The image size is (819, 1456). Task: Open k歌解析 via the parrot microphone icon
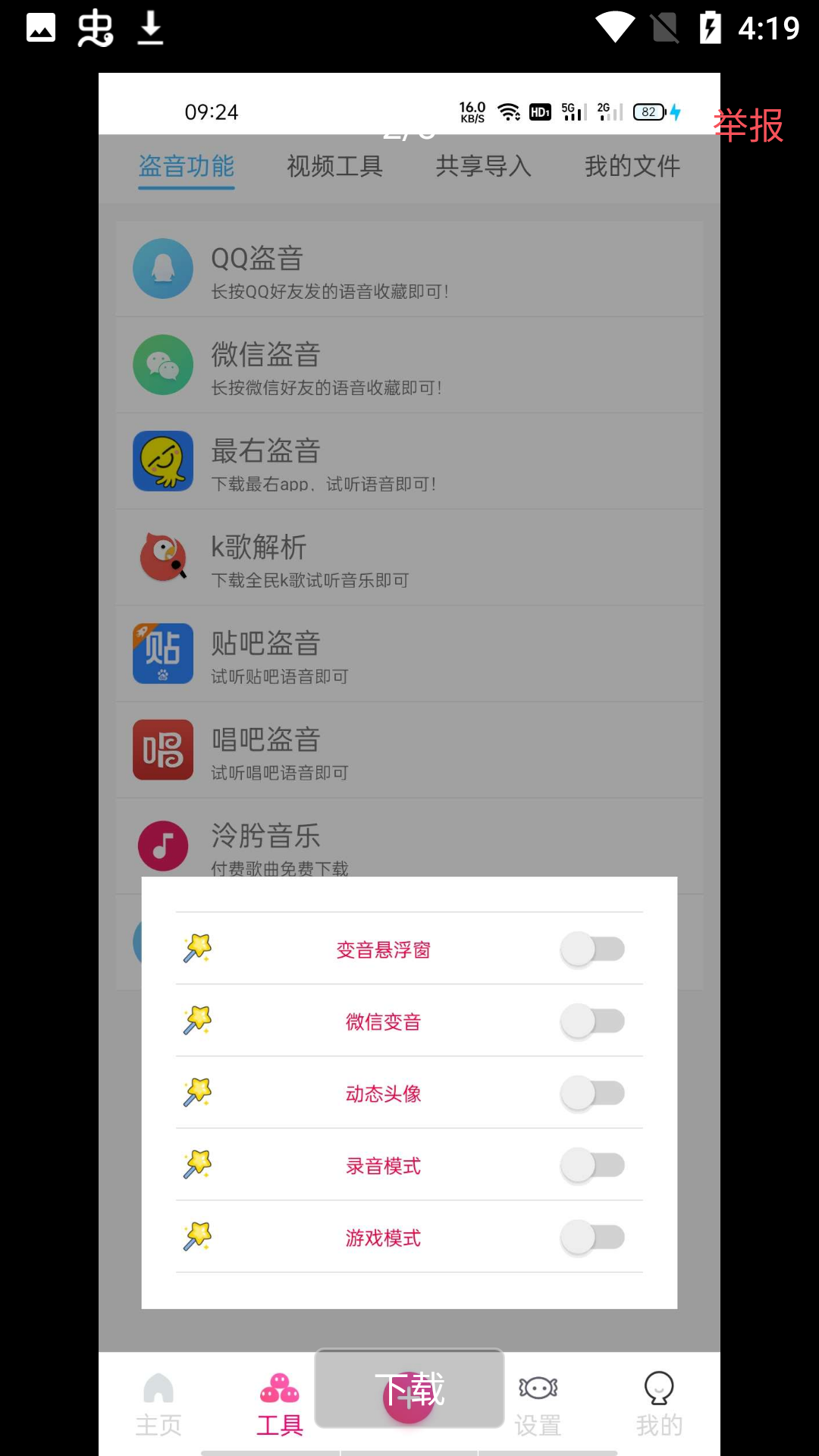(x=162, y=557)
